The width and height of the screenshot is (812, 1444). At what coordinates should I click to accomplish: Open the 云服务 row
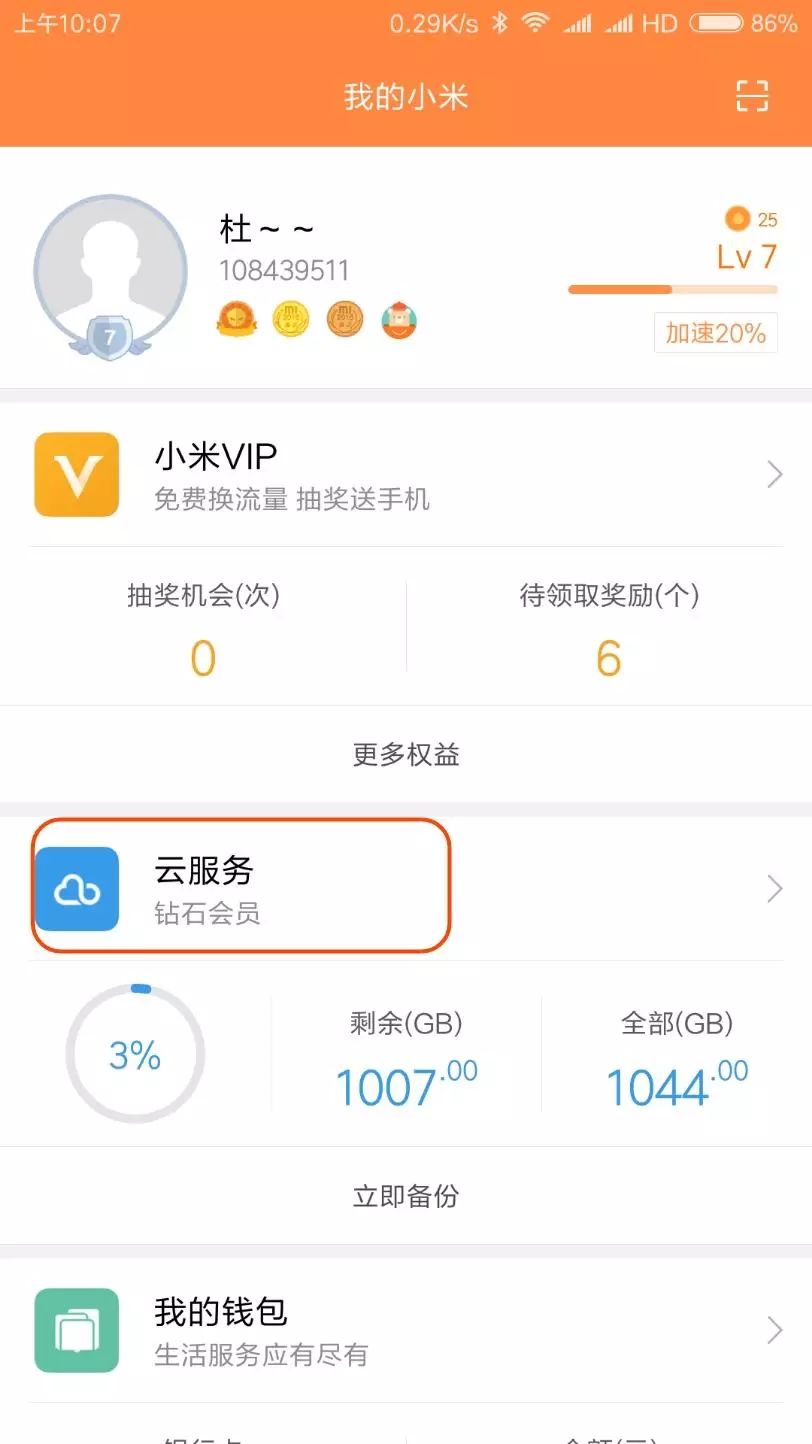pos(405,888)
